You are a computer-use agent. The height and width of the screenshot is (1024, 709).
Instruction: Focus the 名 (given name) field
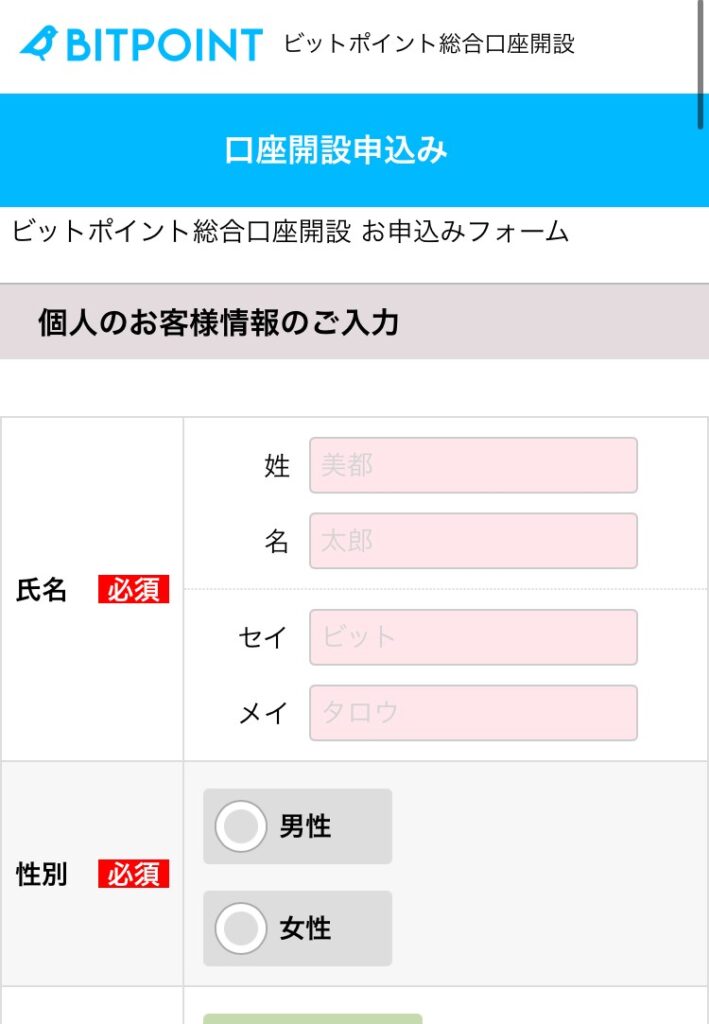point(473,541)
